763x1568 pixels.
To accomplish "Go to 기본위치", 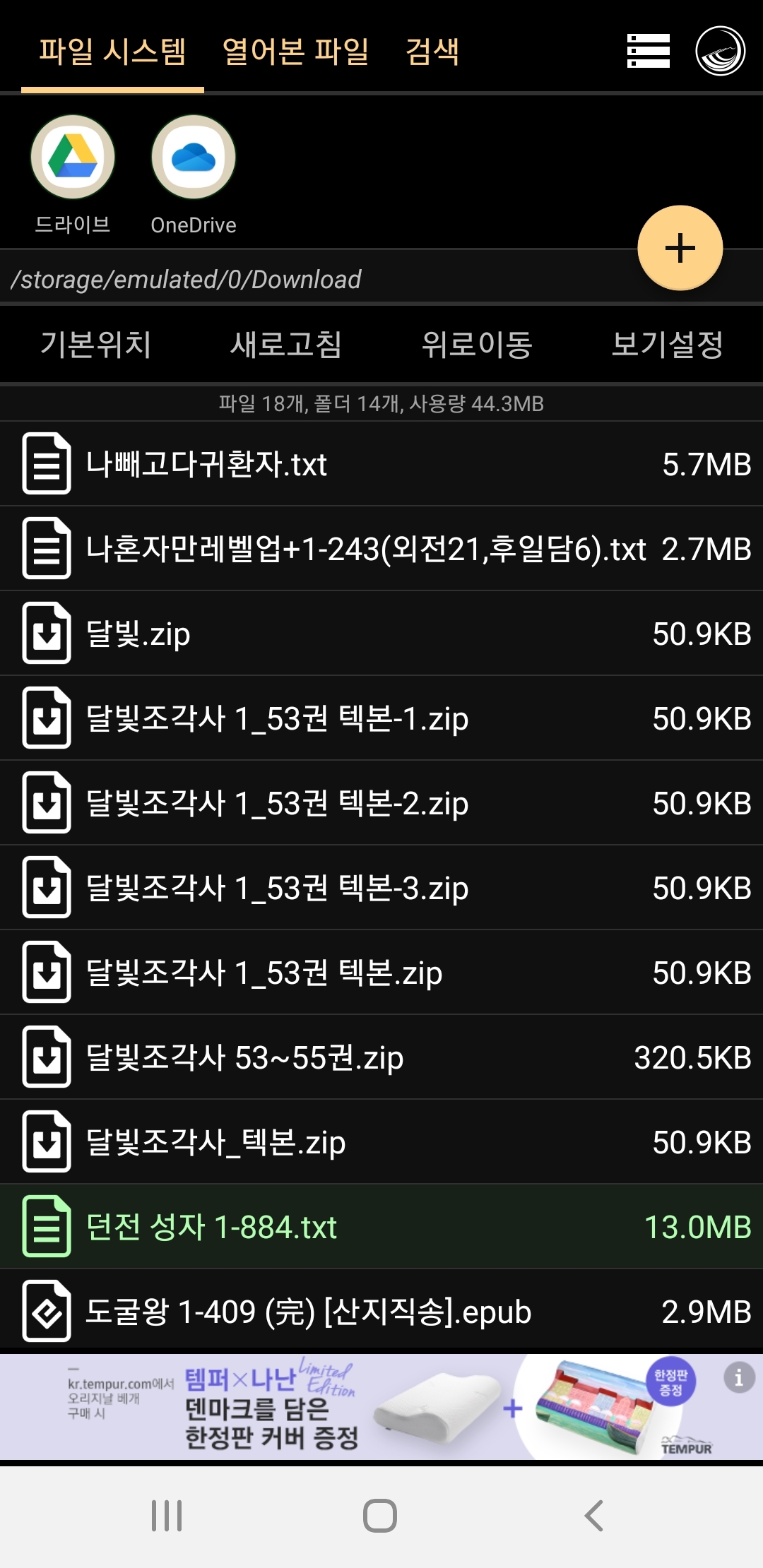I will pos(95,345).
